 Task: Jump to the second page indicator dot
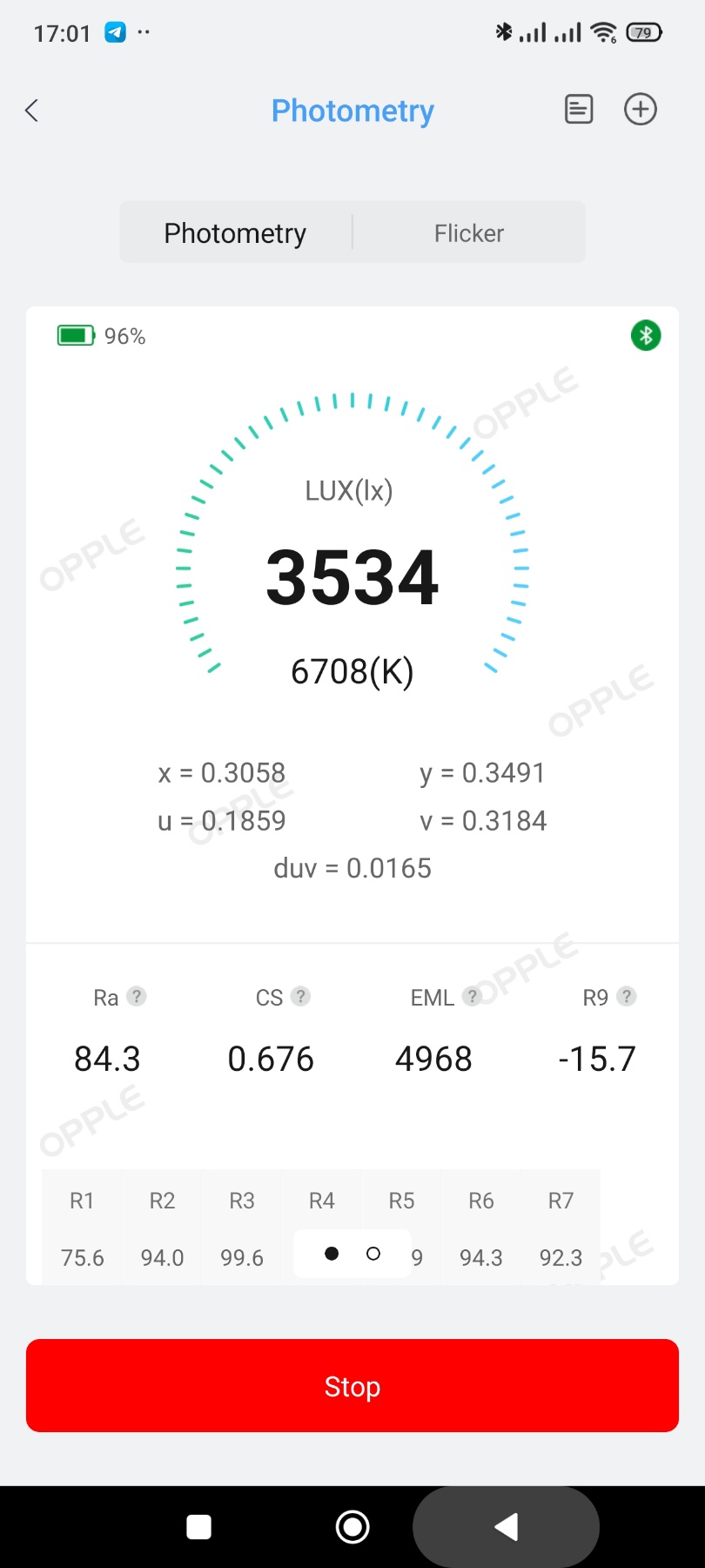(x=373, y=1254)
